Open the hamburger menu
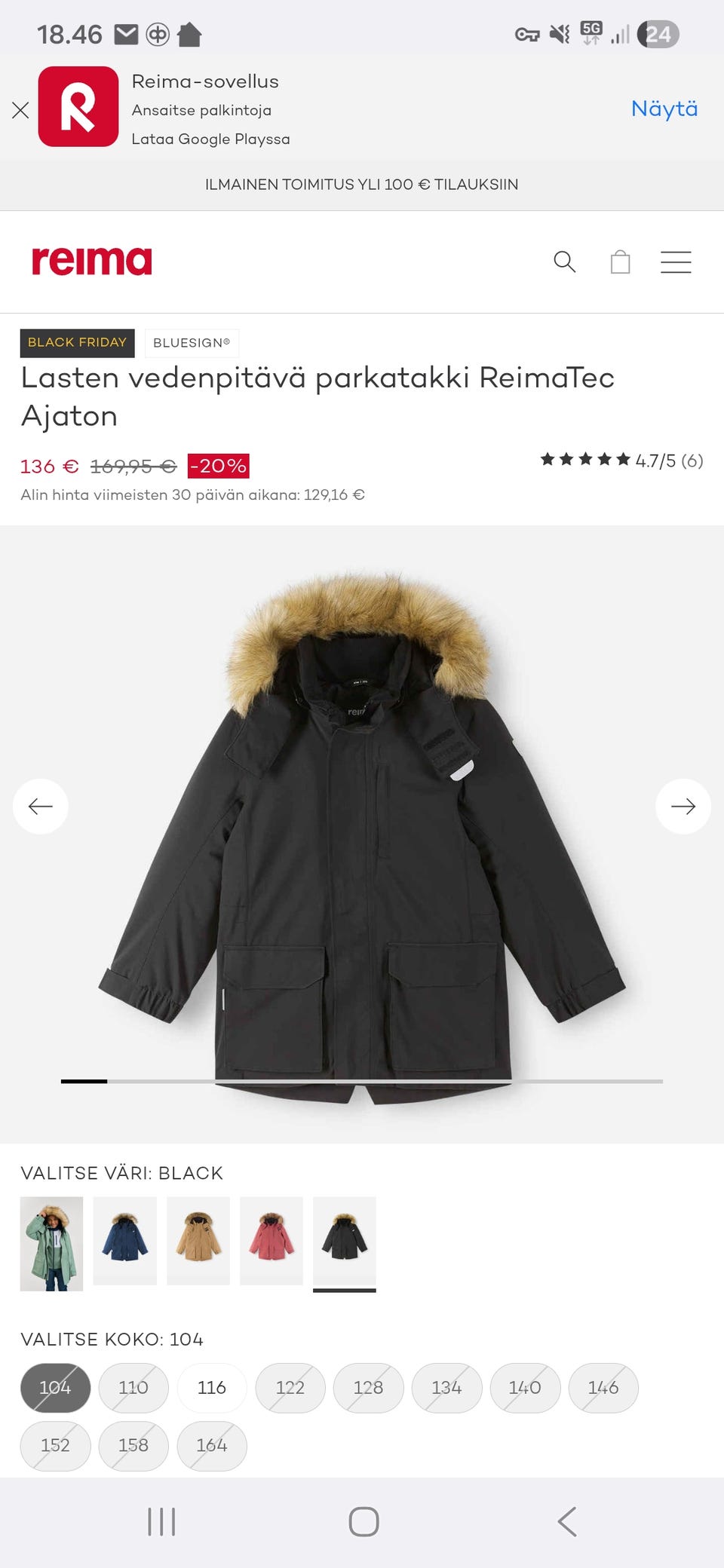724x1568 pixels. click(676, 262)
